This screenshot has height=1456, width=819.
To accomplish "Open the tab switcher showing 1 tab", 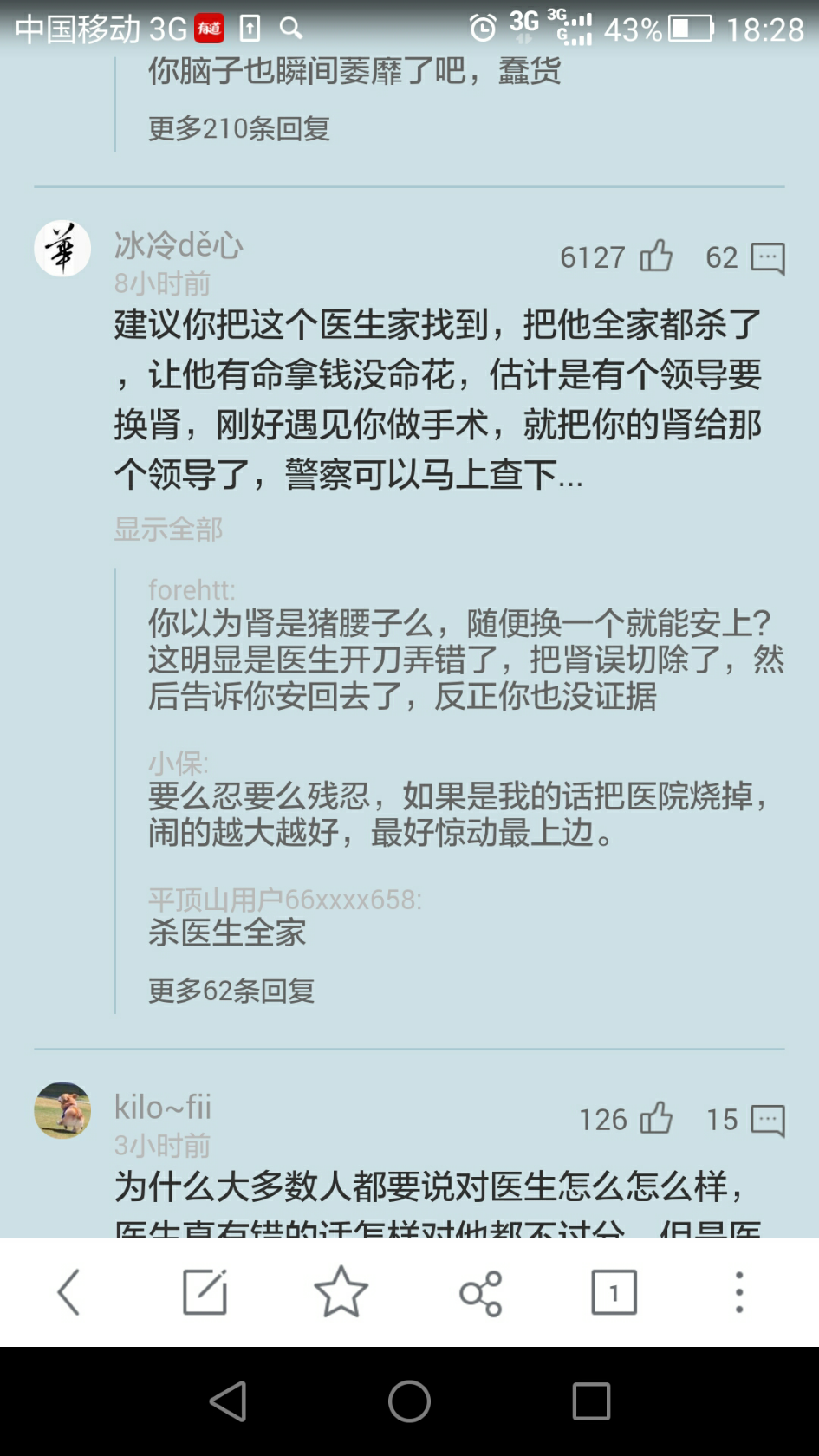I will tap(614, 1291).
